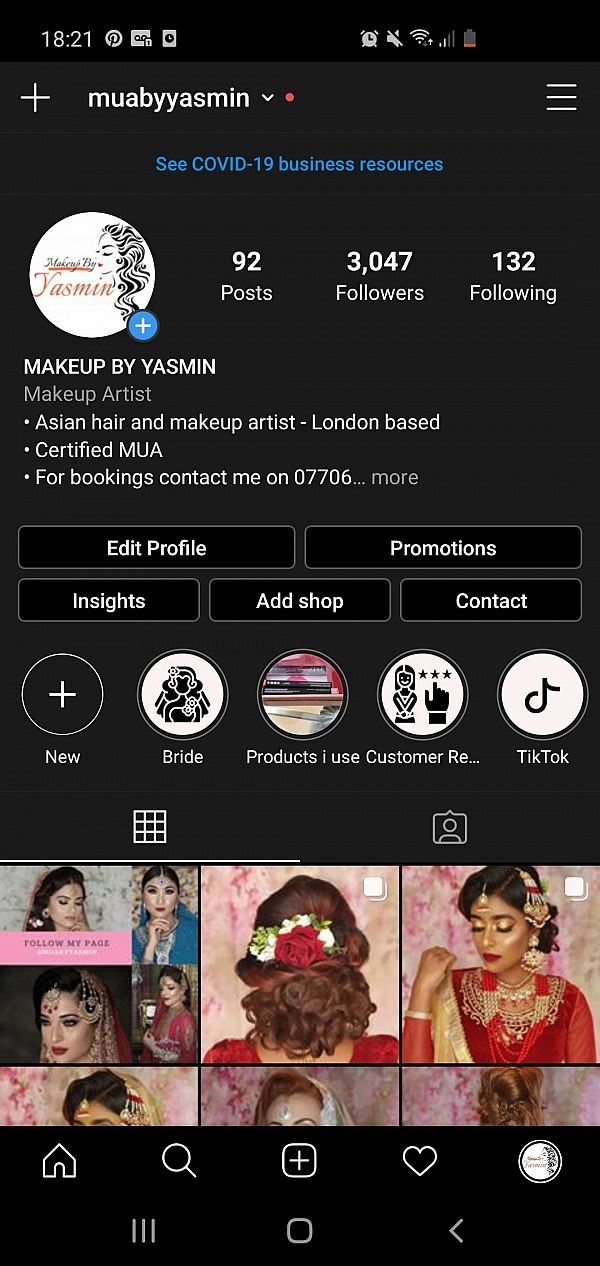600x1266 pixels.
Task: Open the Products i use highlight
Action: coord(302,695)
